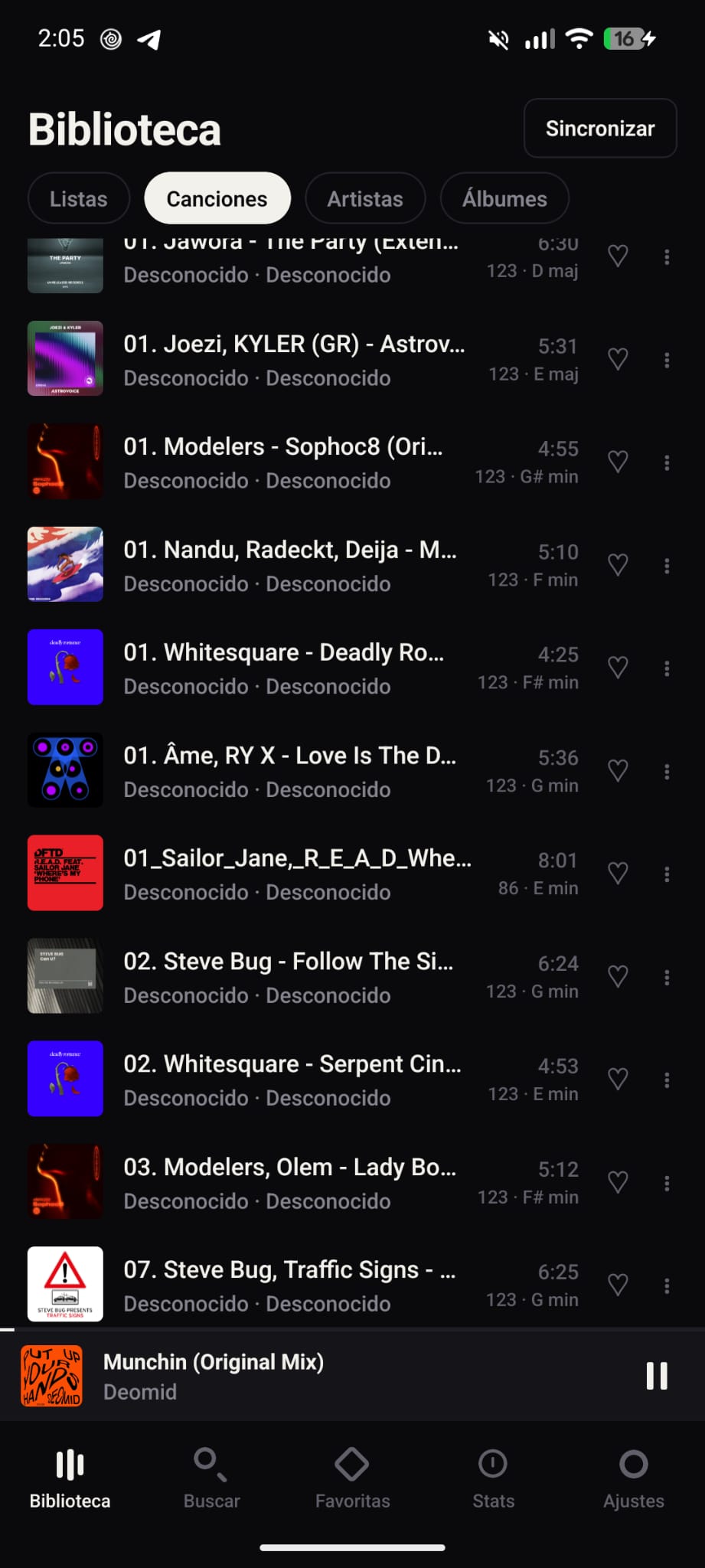Open the Munchin now playing bar
The width and height of the screenshot is (705, 1568).
321,1376
